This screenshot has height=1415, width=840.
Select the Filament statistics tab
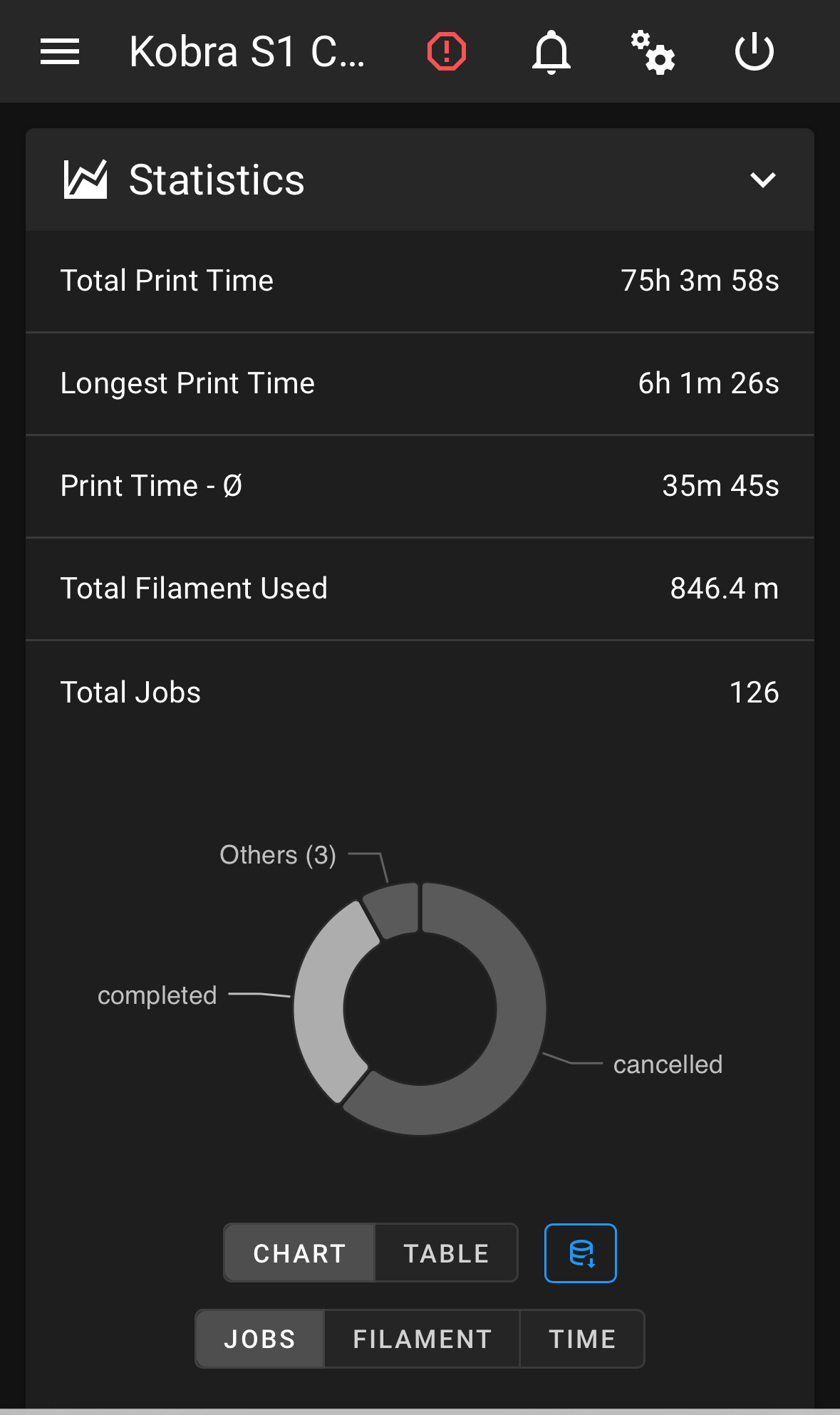coord(422,1339)
